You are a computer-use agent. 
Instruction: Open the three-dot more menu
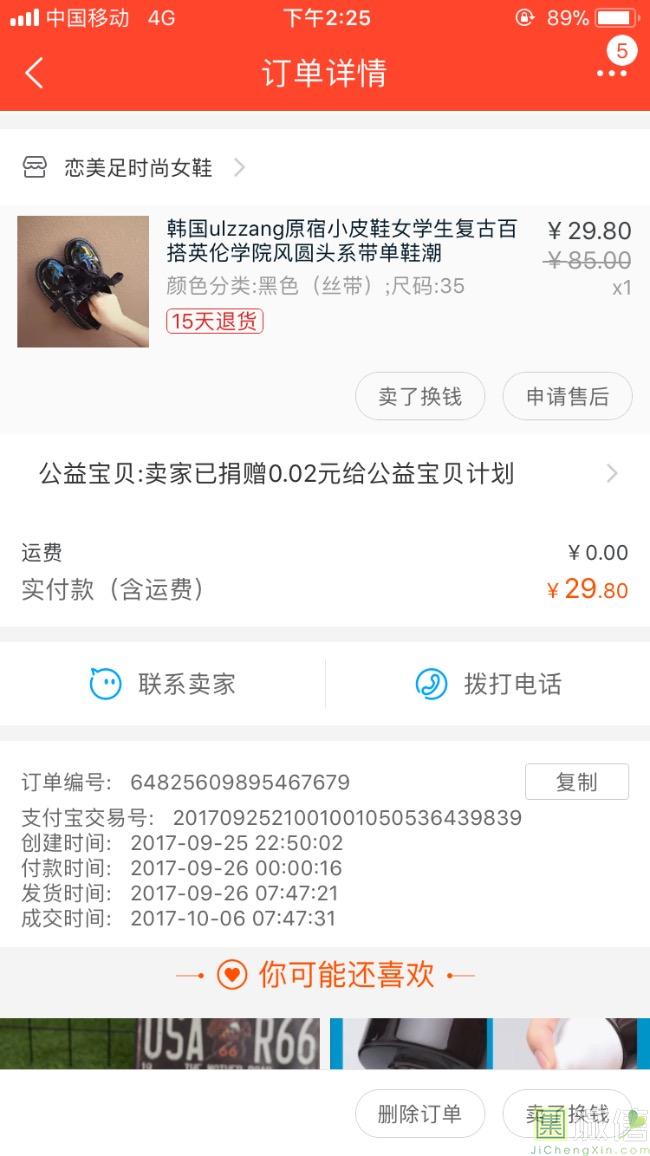pyautogui.click(x=611, y=73)
